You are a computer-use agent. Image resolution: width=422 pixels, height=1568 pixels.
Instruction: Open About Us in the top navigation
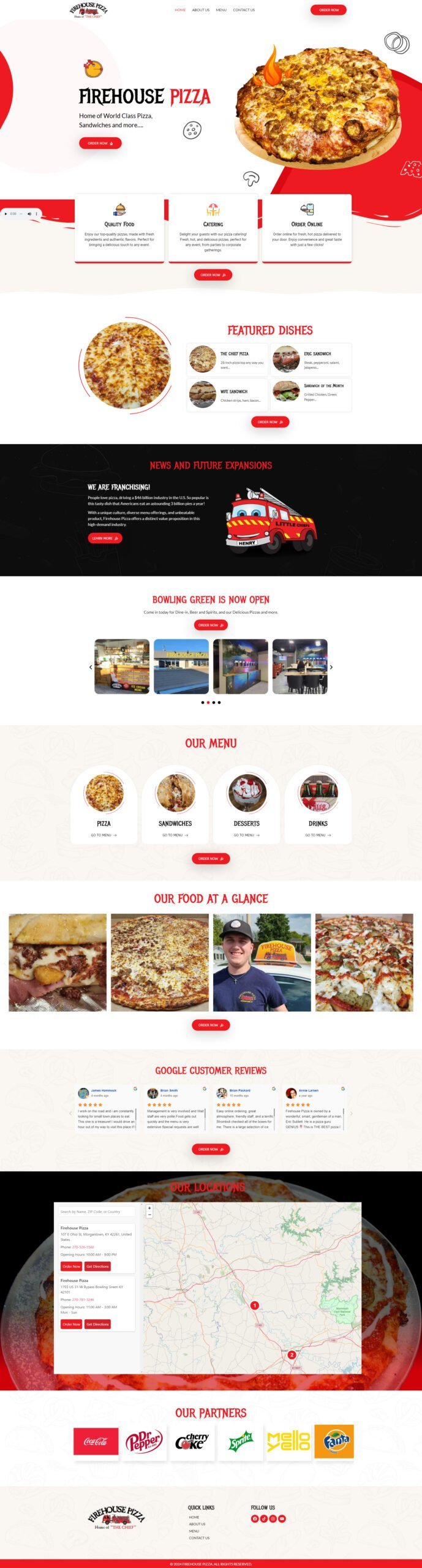[200, 10]
